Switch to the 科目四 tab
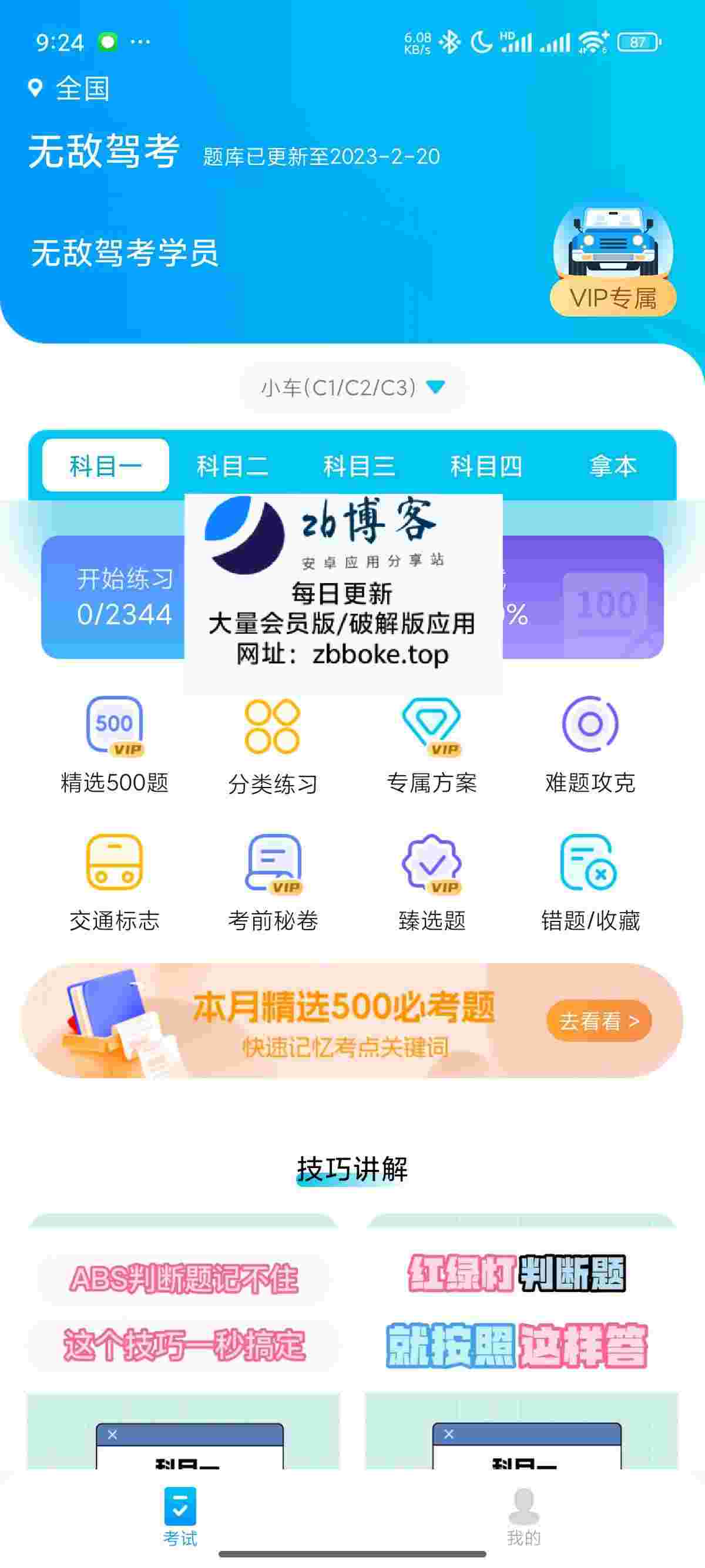 pos(486,466)
